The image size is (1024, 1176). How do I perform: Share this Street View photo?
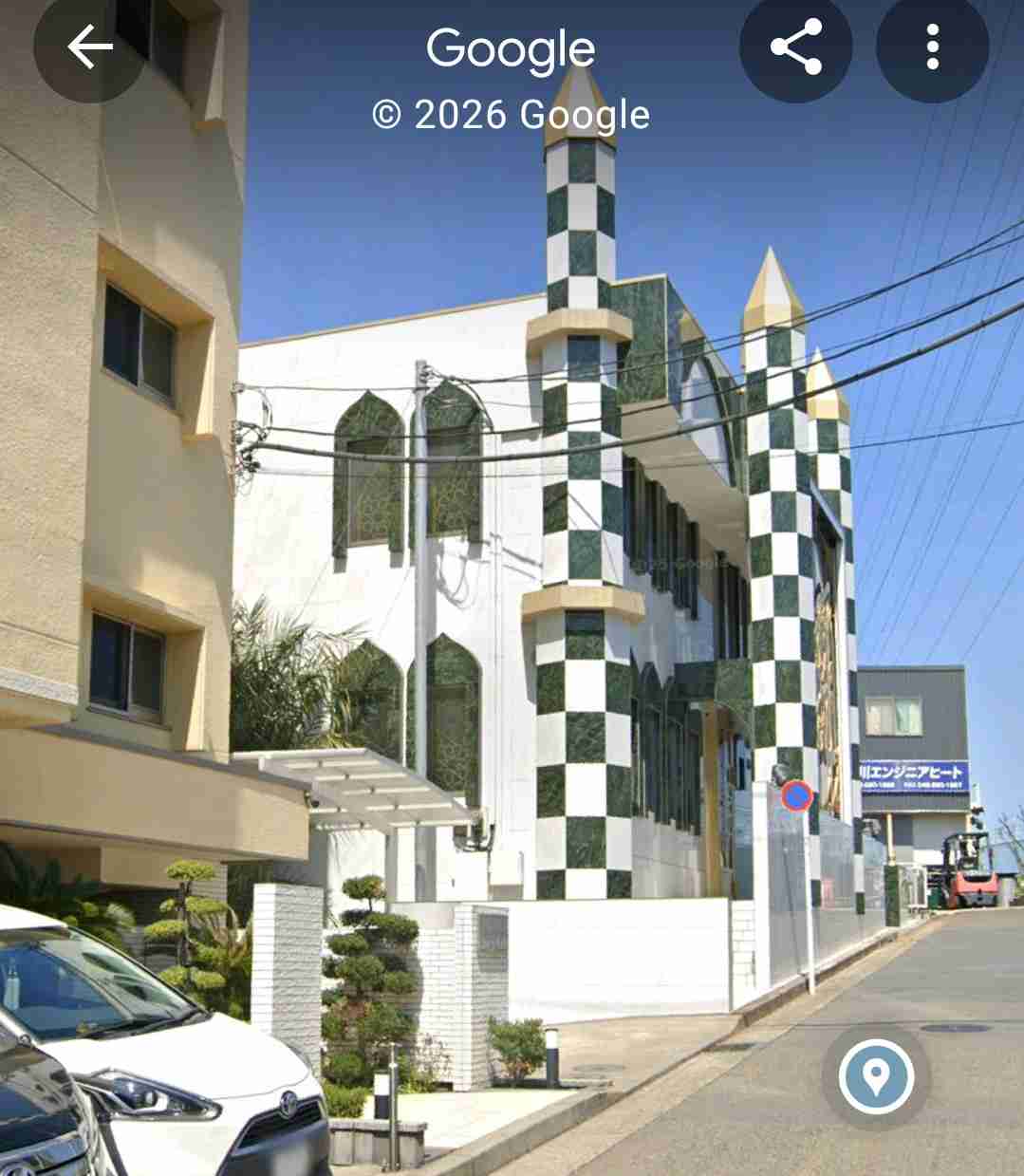(795, 47)
